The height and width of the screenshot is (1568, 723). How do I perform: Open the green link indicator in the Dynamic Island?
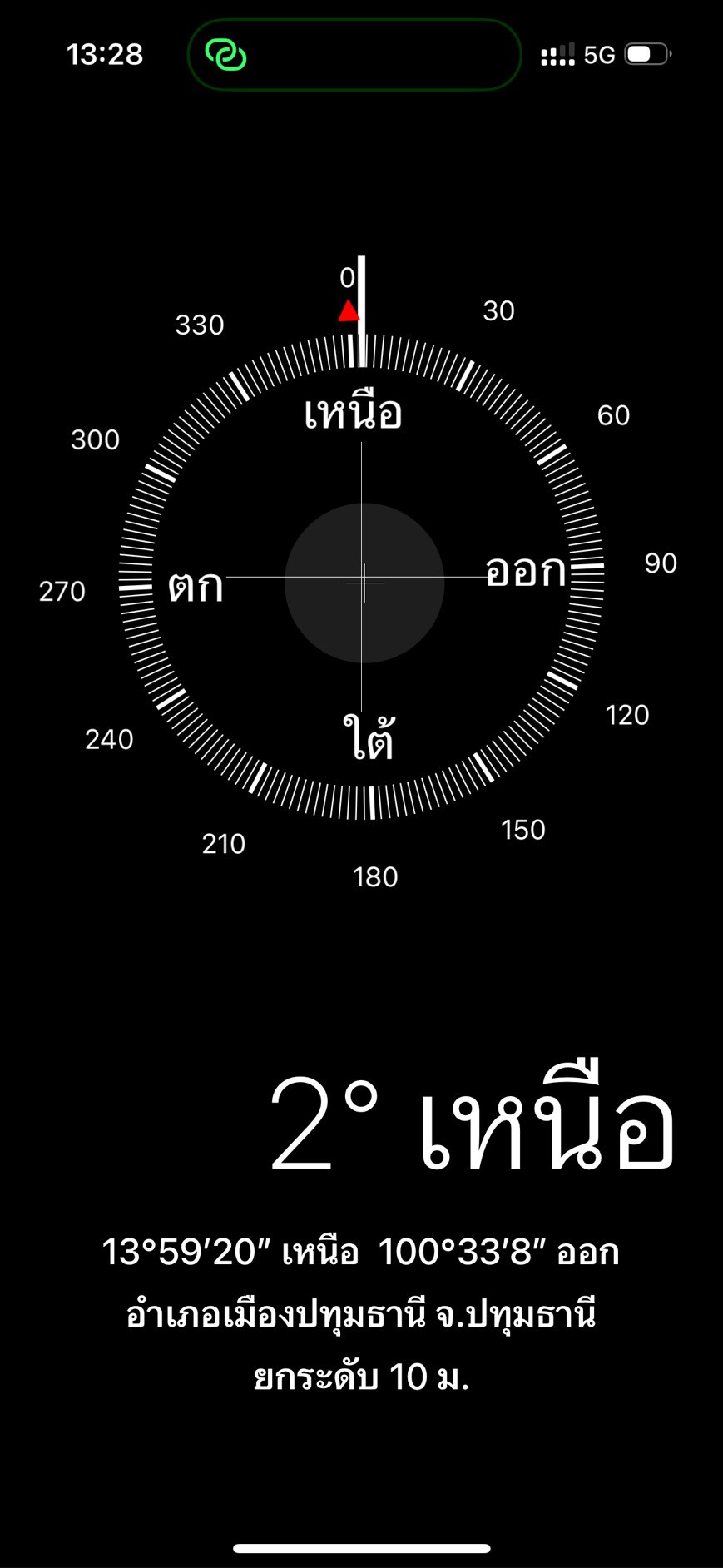(226, 55)
